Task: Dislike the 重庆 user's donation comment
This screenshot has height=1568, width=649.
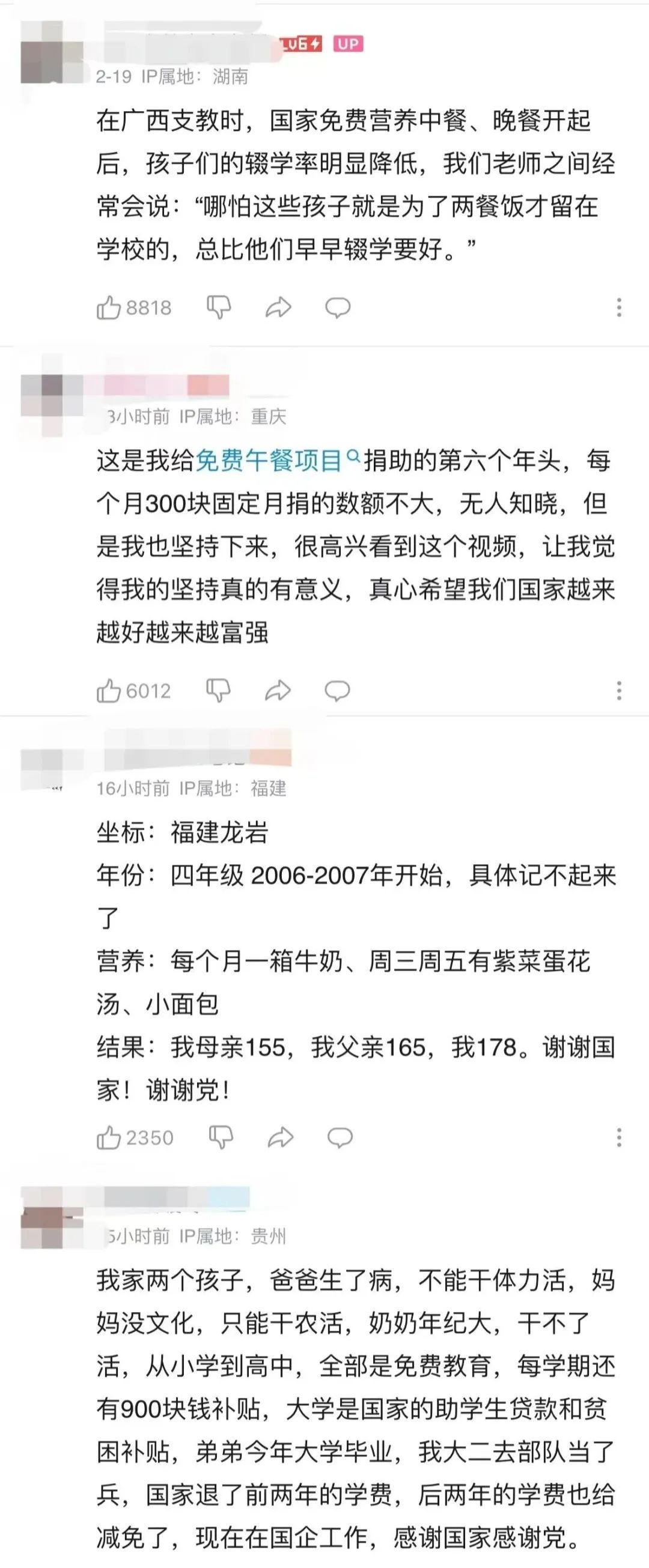Action: [x=219, y=691]
